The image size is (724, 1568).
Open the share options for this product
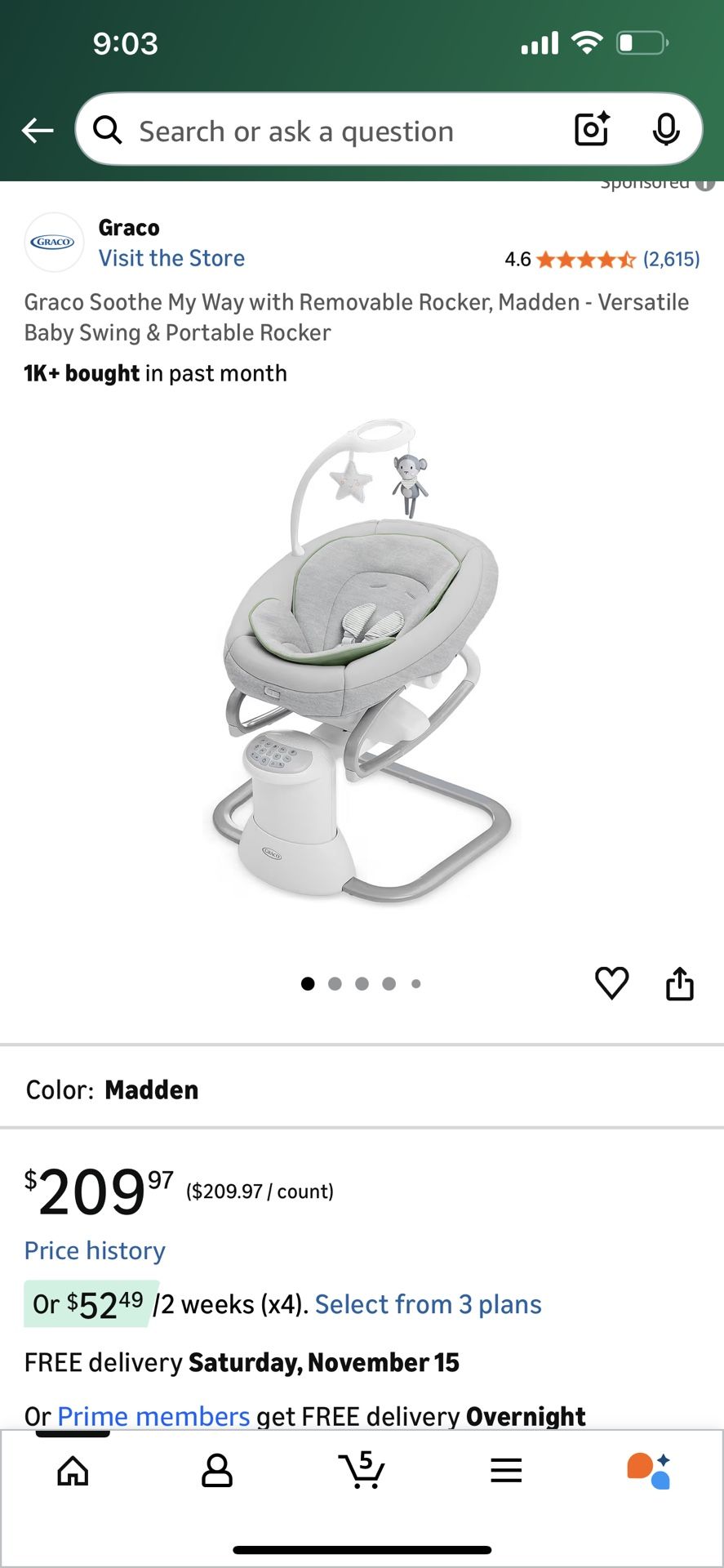point(680,983)
